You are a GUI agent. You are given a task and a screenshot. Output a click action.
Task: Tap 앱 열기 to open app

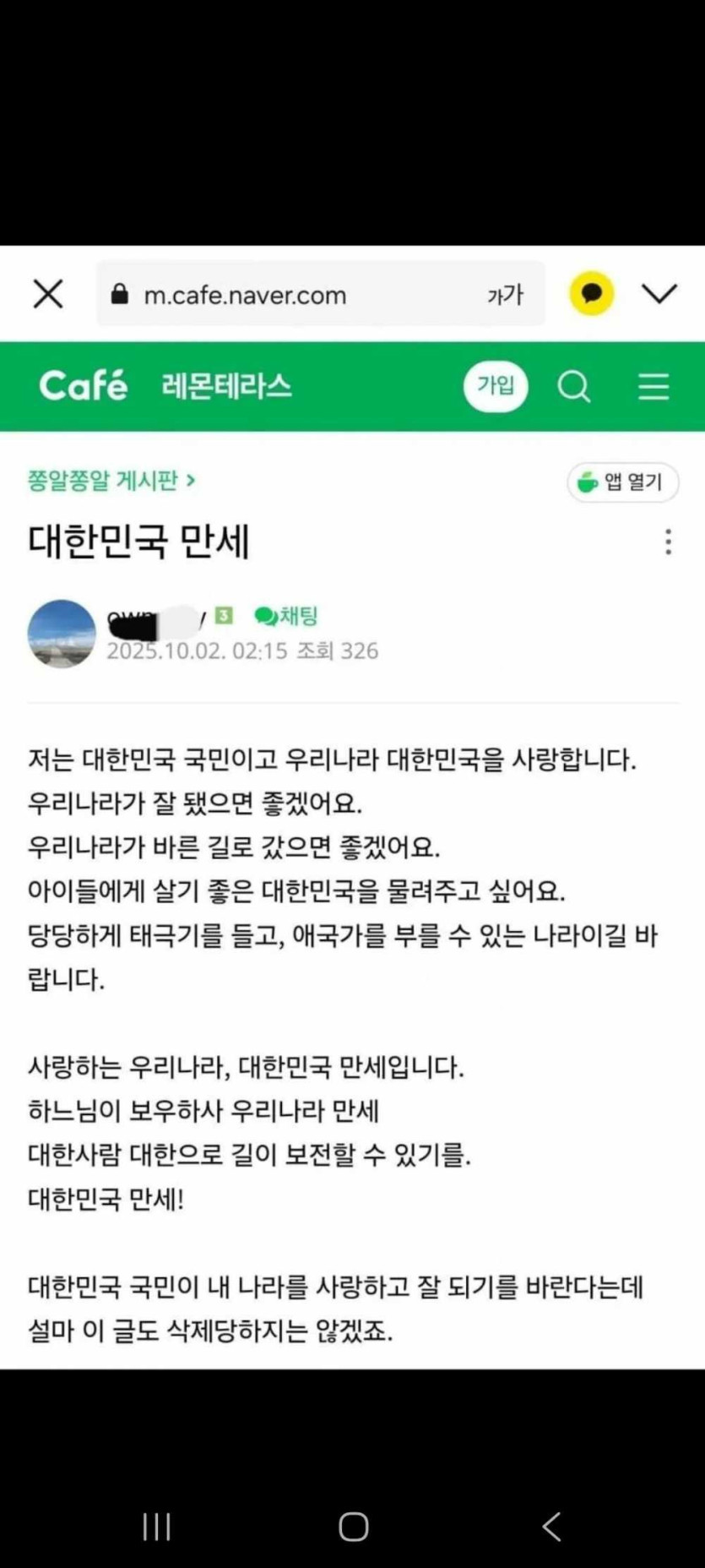[x=623, y=482]
